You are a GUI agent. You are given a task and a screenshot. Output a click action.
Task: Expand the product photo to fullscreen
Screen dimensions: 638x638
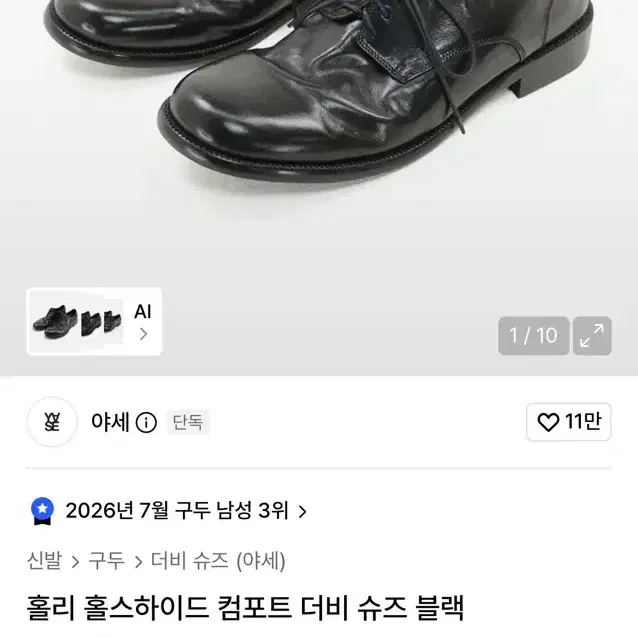tap(592, 336)
